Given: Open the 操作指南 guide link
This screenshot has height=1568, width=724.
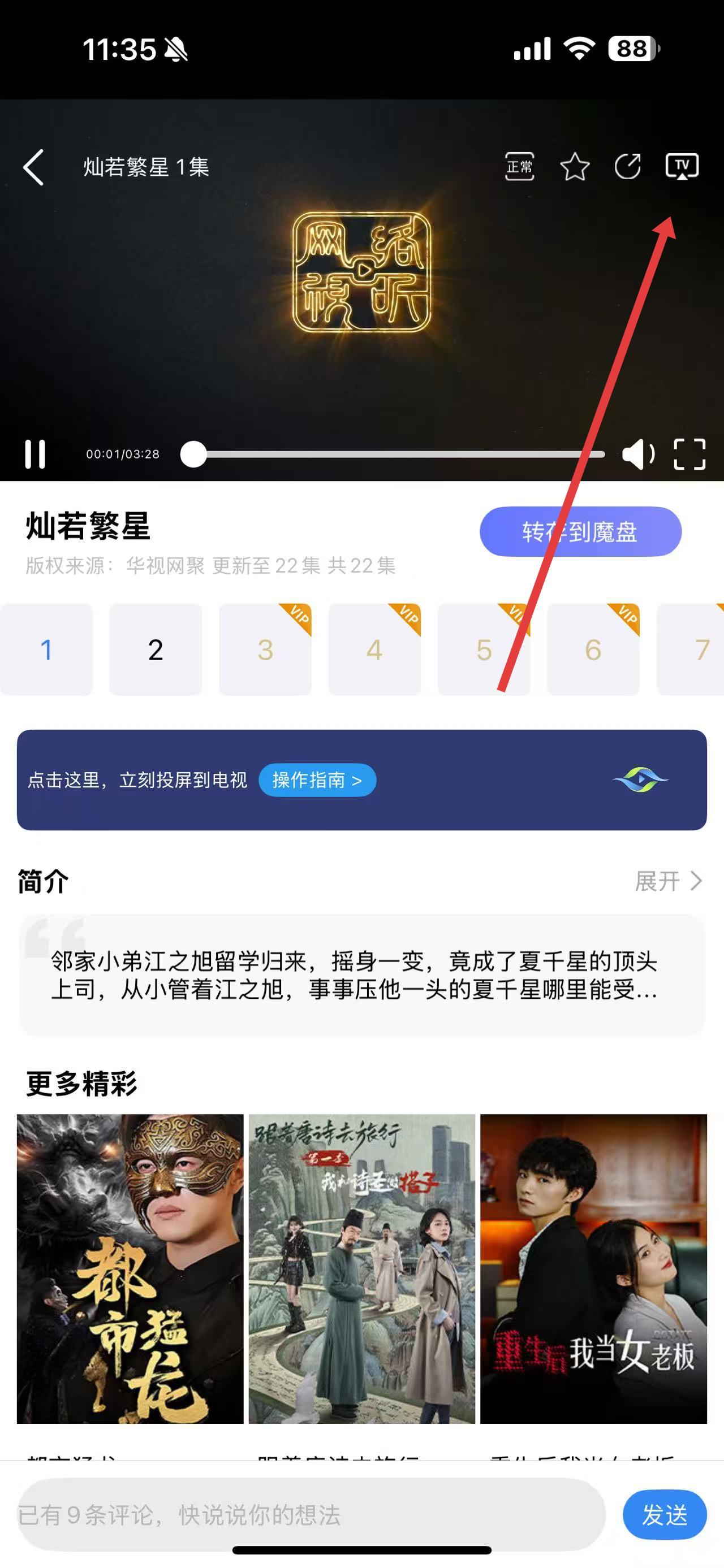Looking at the screenshot, I should click(x=317, y=779).
